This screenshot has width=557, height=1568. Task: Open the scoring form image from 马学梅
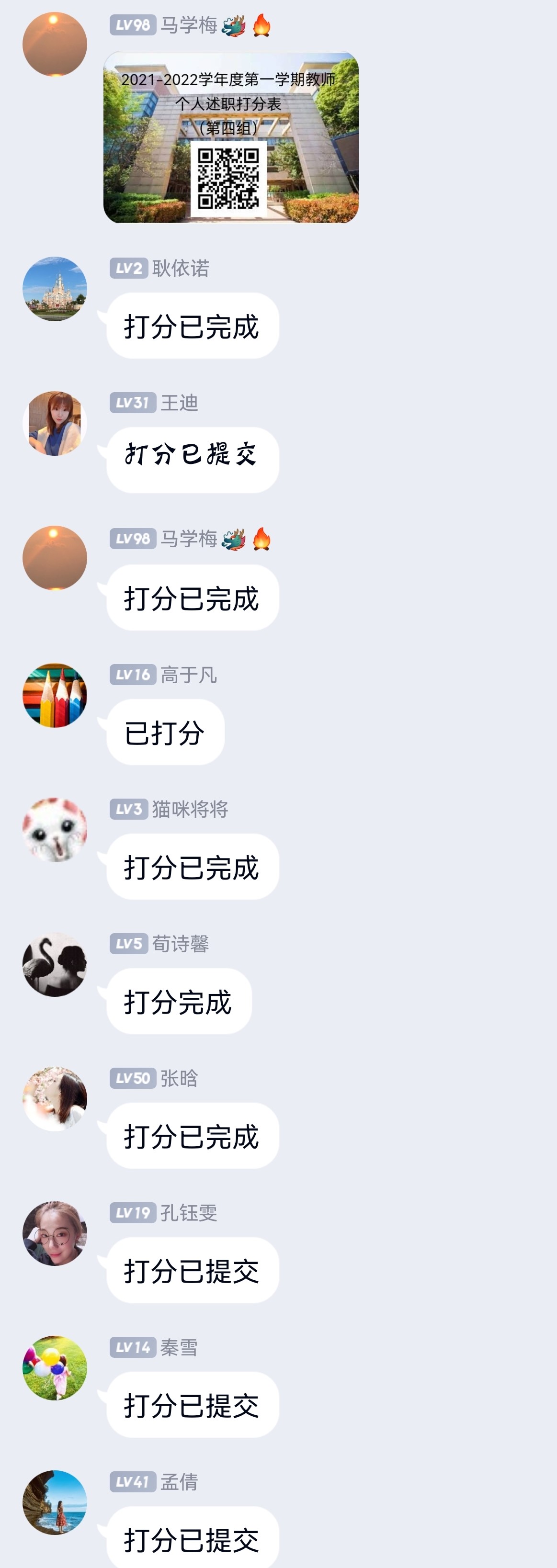231,137
